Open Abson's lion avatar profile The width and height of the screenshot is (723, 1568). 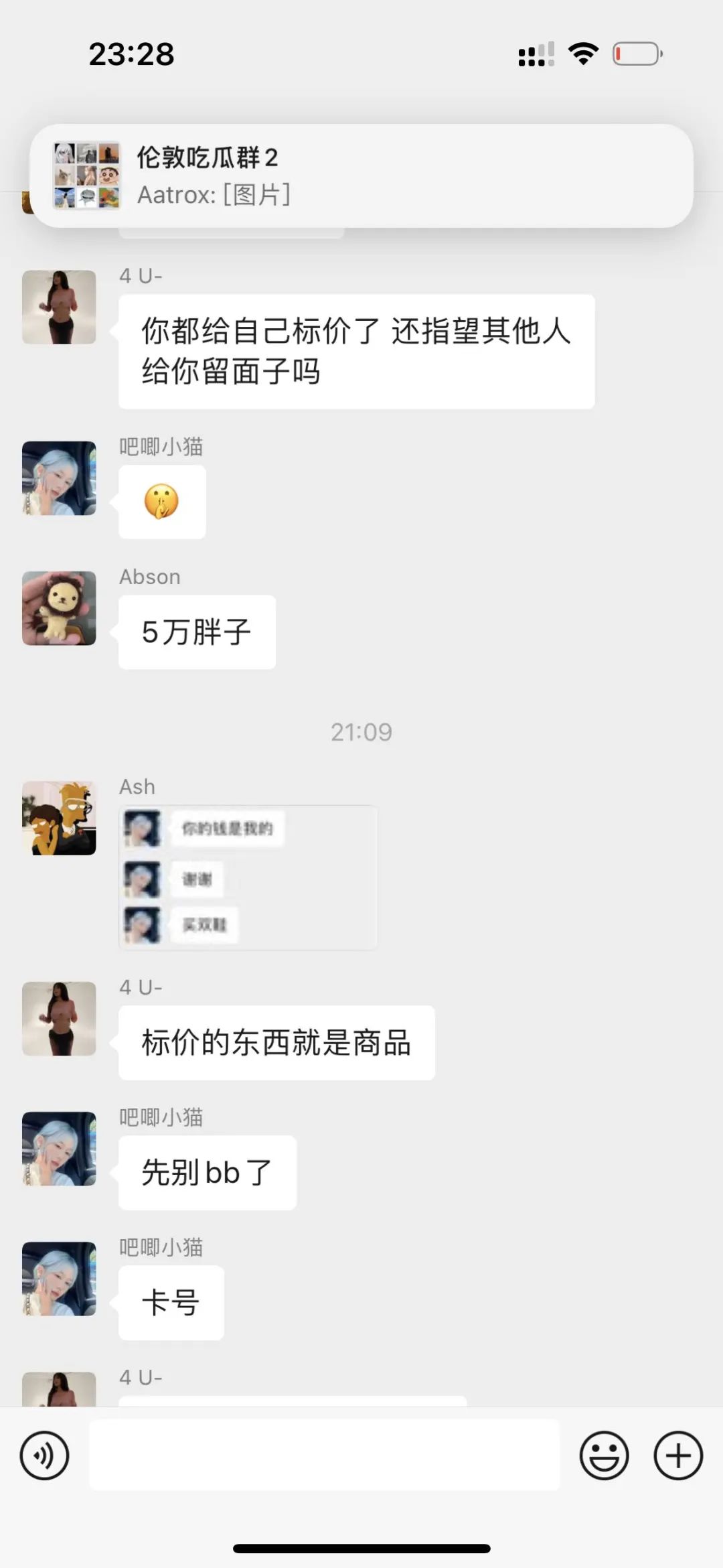[59, 608]
